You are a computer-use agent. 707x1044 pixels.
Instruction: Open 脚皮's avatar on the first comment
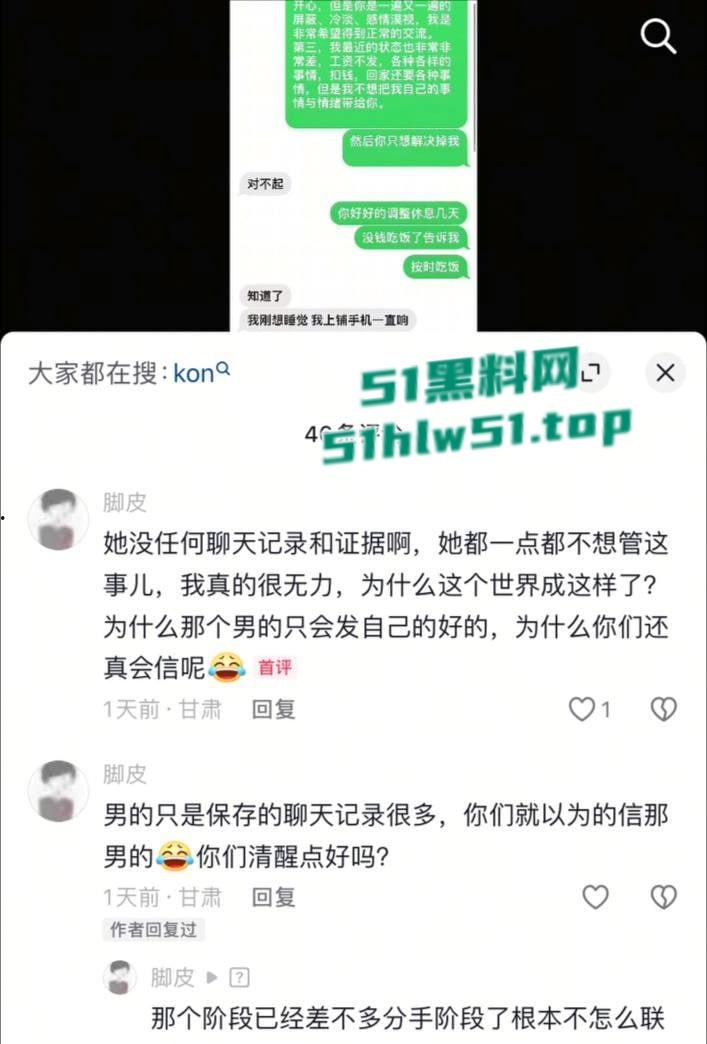58,519
